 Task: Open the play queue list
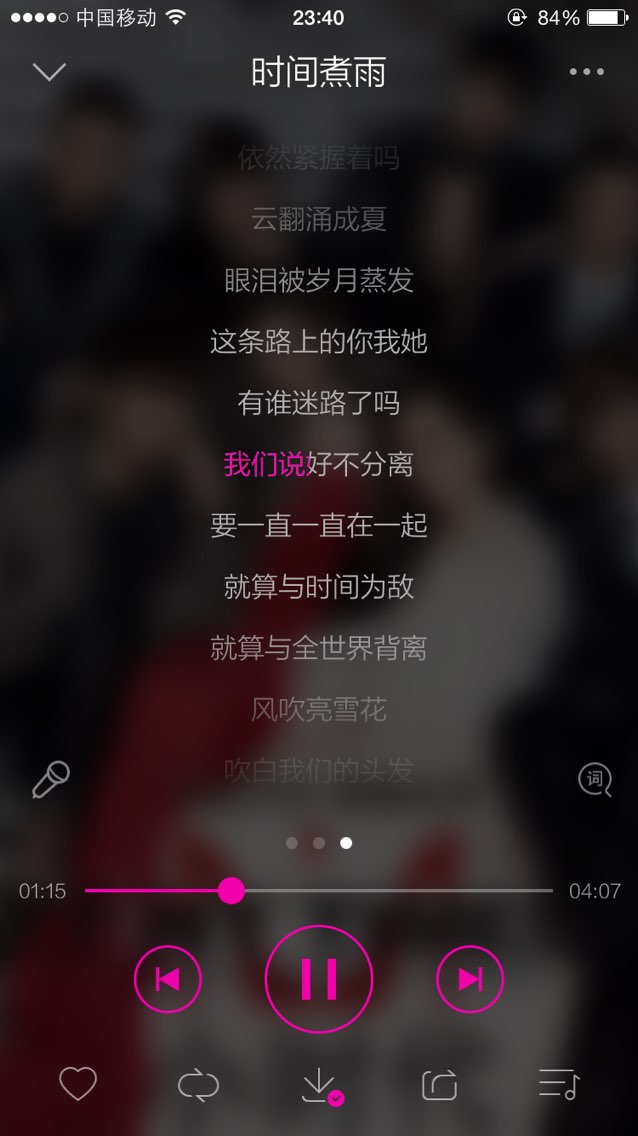559,1085
